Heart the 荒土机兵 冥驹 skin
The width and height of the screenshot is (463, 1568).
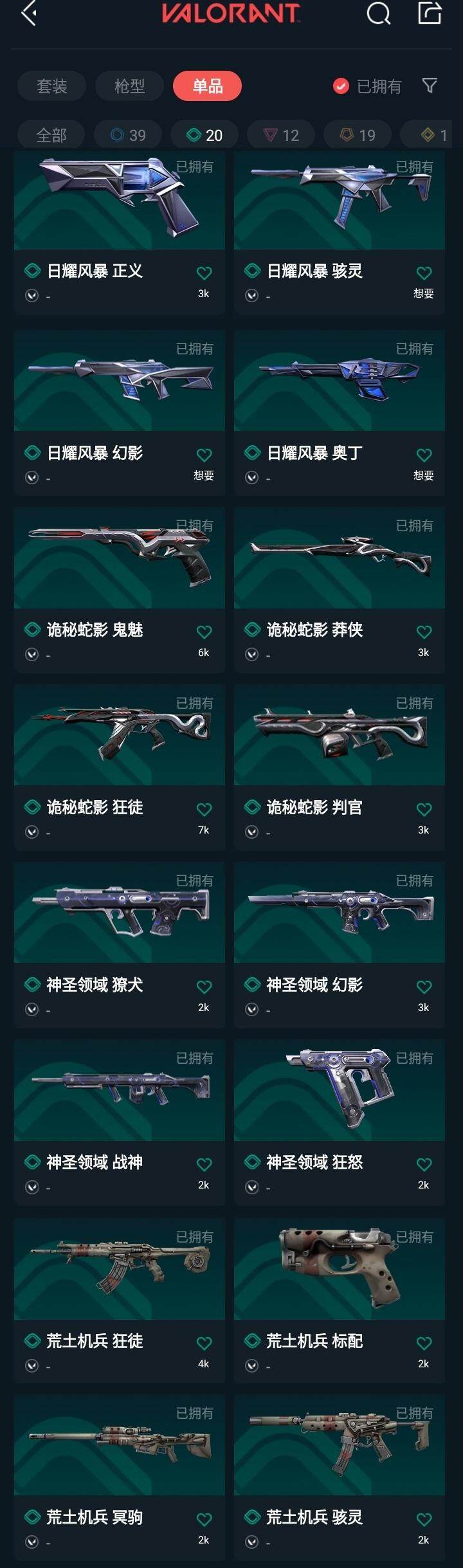(204, 1520)
